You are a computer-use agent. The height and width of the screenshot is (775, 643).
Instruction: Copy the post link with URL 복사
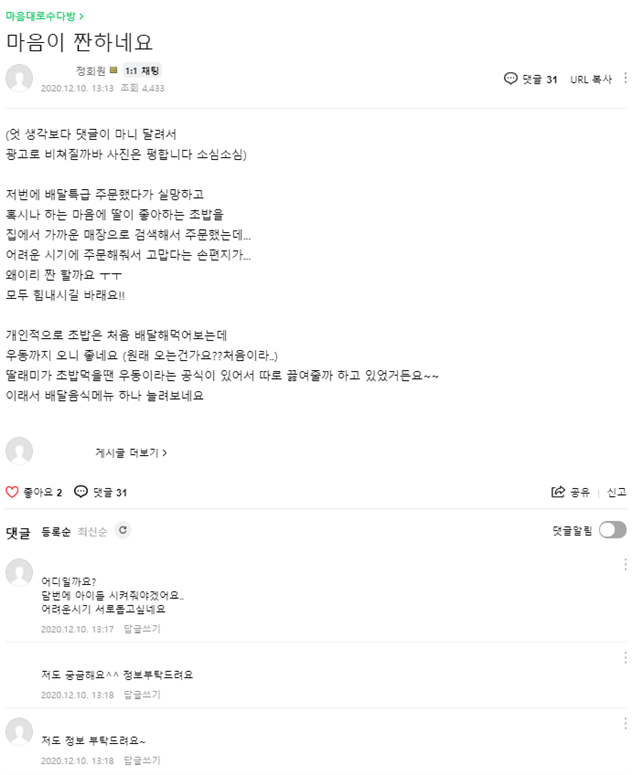click(590, 79)
